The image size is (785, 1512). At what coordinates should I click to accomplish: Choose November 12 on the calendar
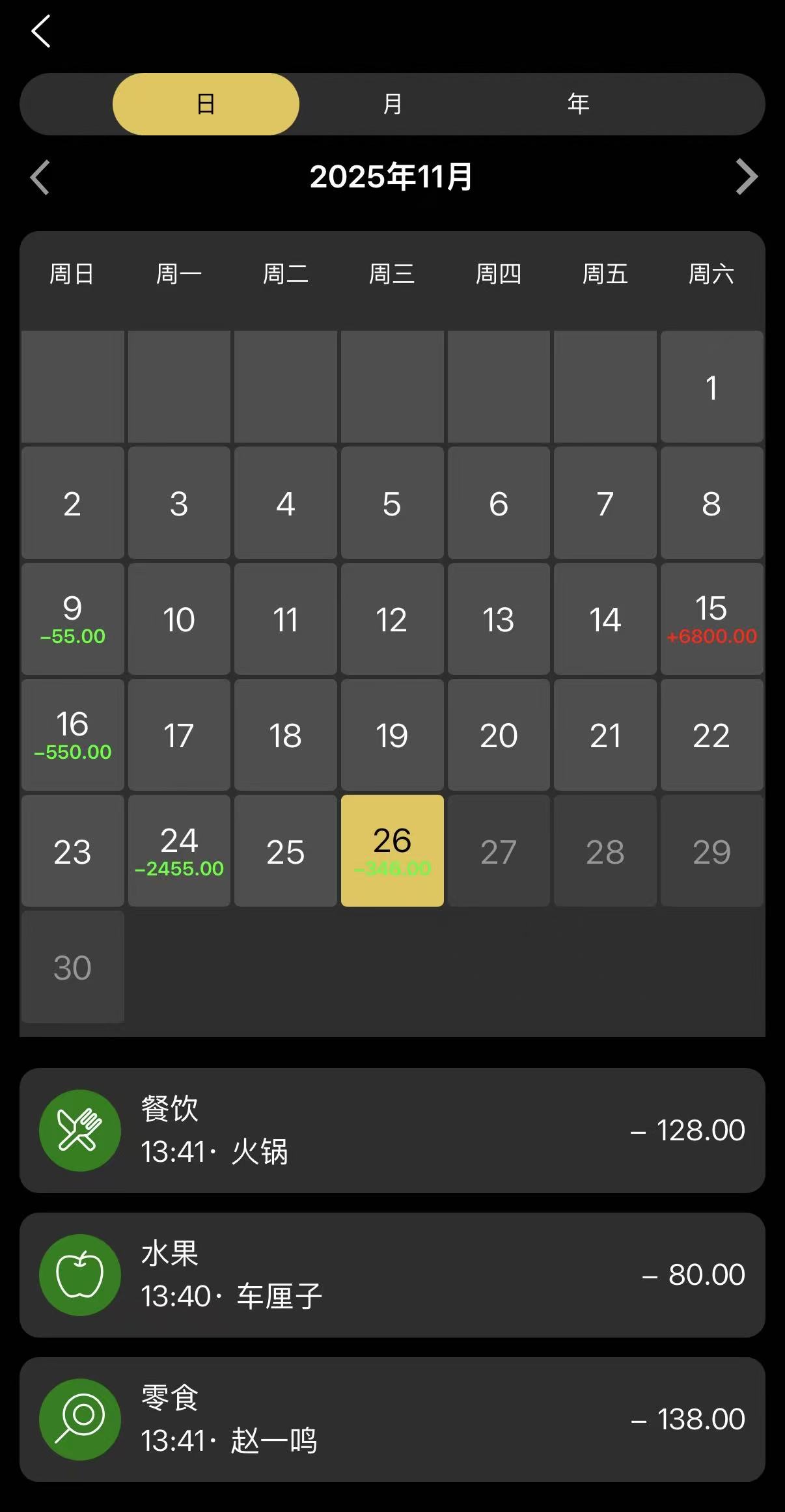coord(392,619)
